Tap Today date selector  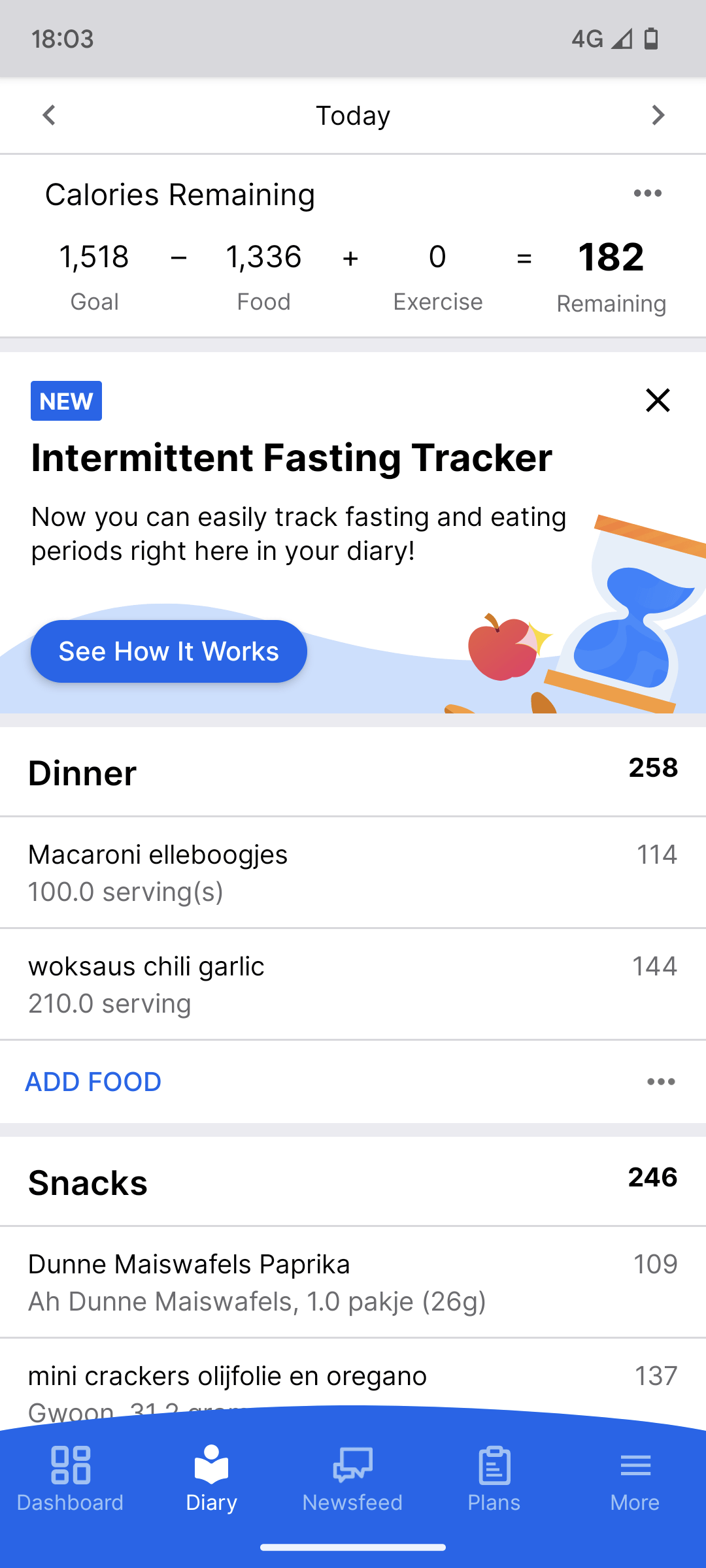coord(353,116)
